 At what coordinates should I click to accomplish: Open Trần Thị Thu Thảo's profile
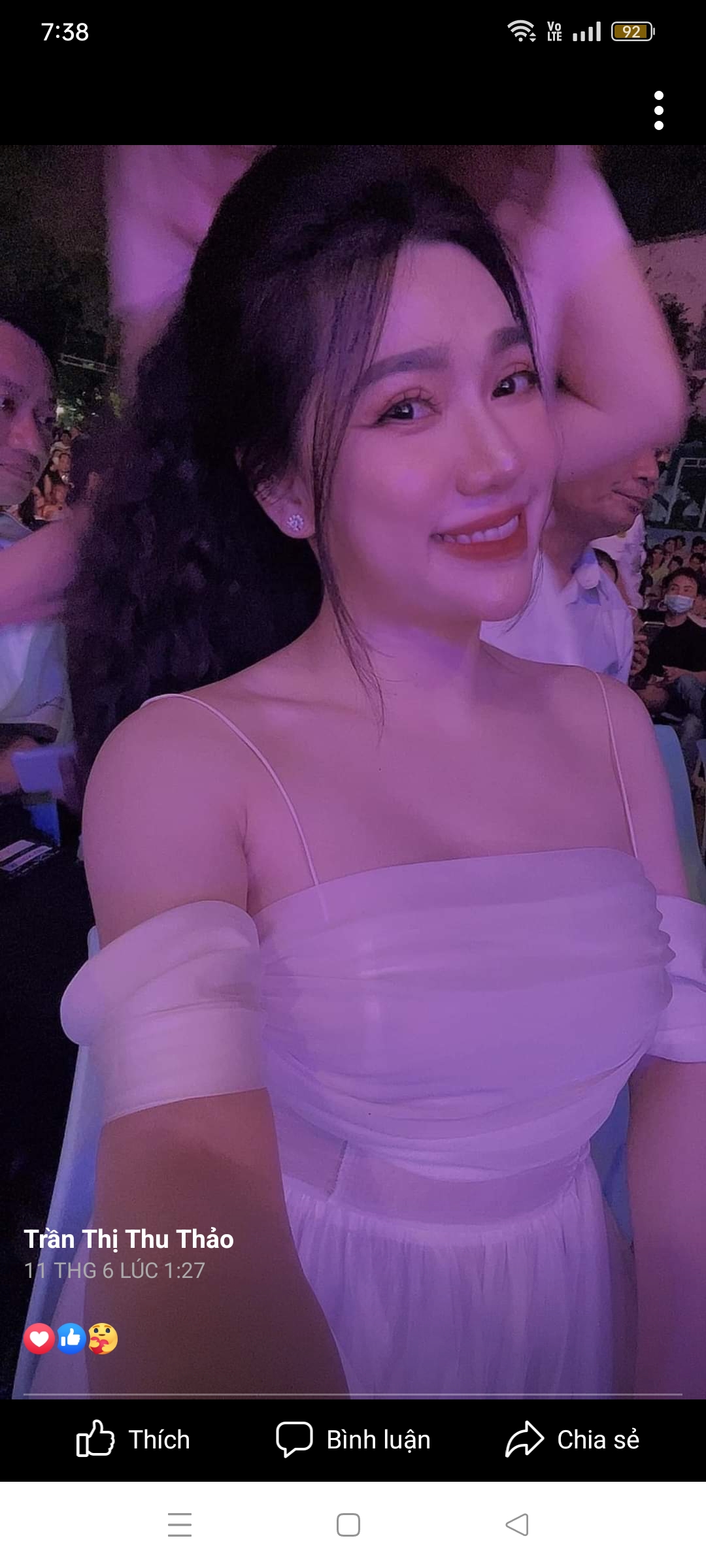pos(129,1239)
